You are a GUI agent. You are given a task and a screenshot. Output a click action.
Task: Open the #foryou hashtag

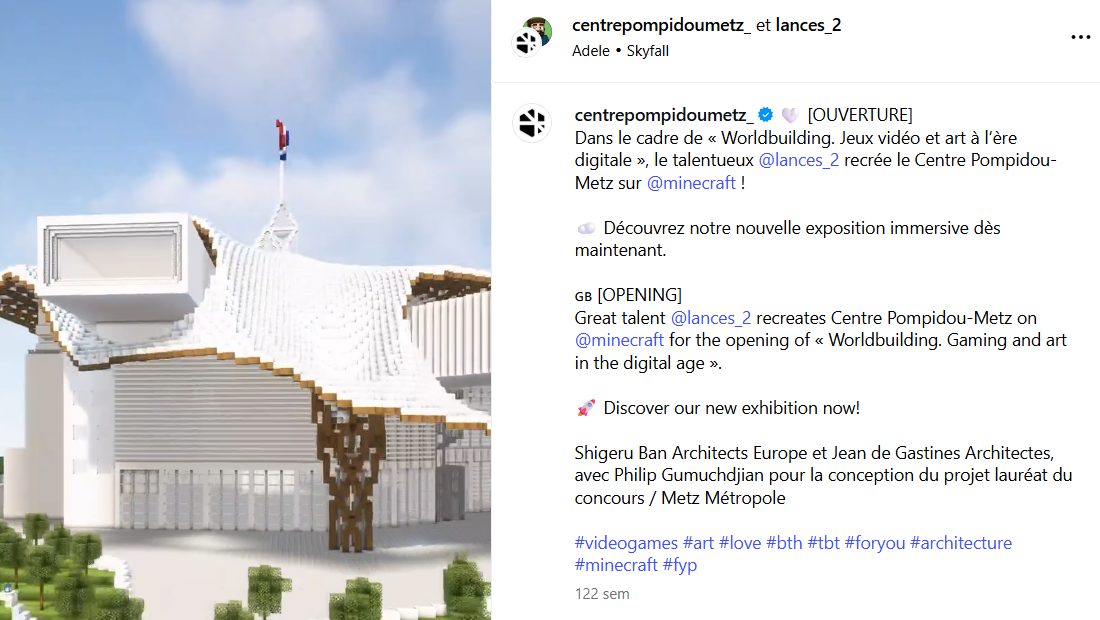pos(875,543)
